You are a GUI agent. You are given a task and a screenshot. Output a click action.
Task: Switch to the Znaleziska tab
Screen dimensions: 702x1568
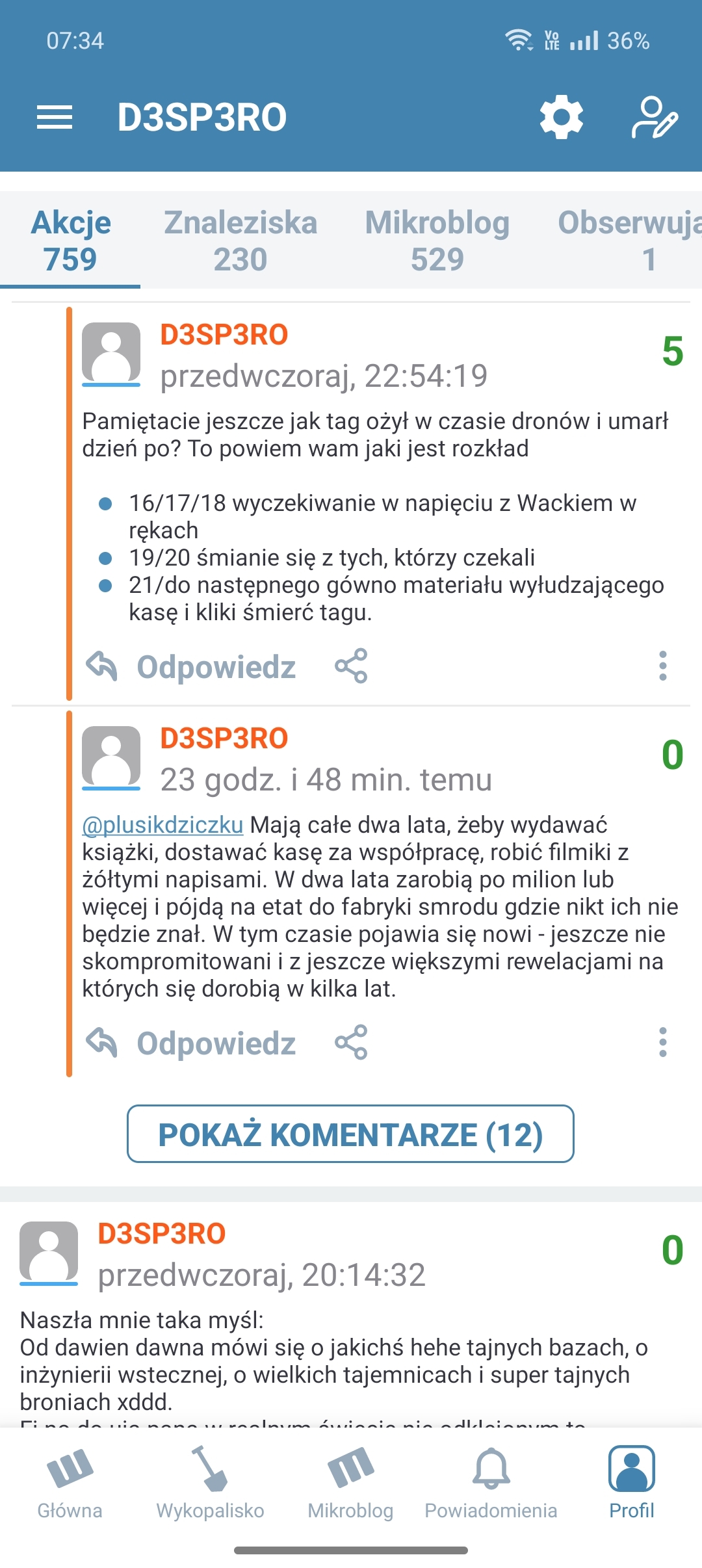[240, 241]
